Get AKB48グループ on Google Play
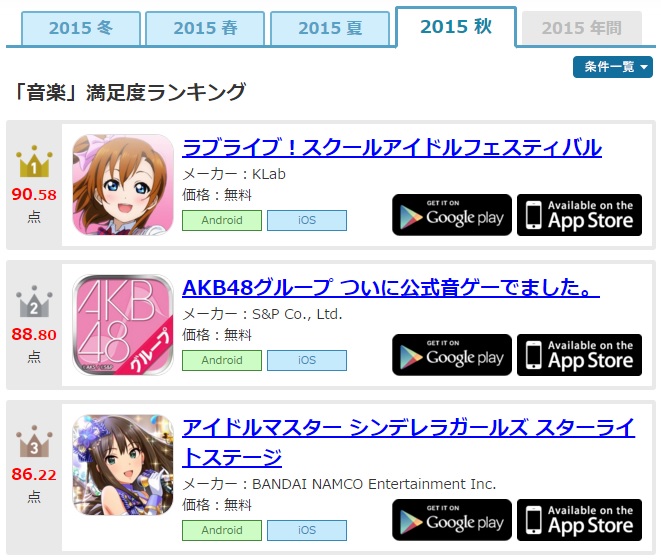 point(452,354)
